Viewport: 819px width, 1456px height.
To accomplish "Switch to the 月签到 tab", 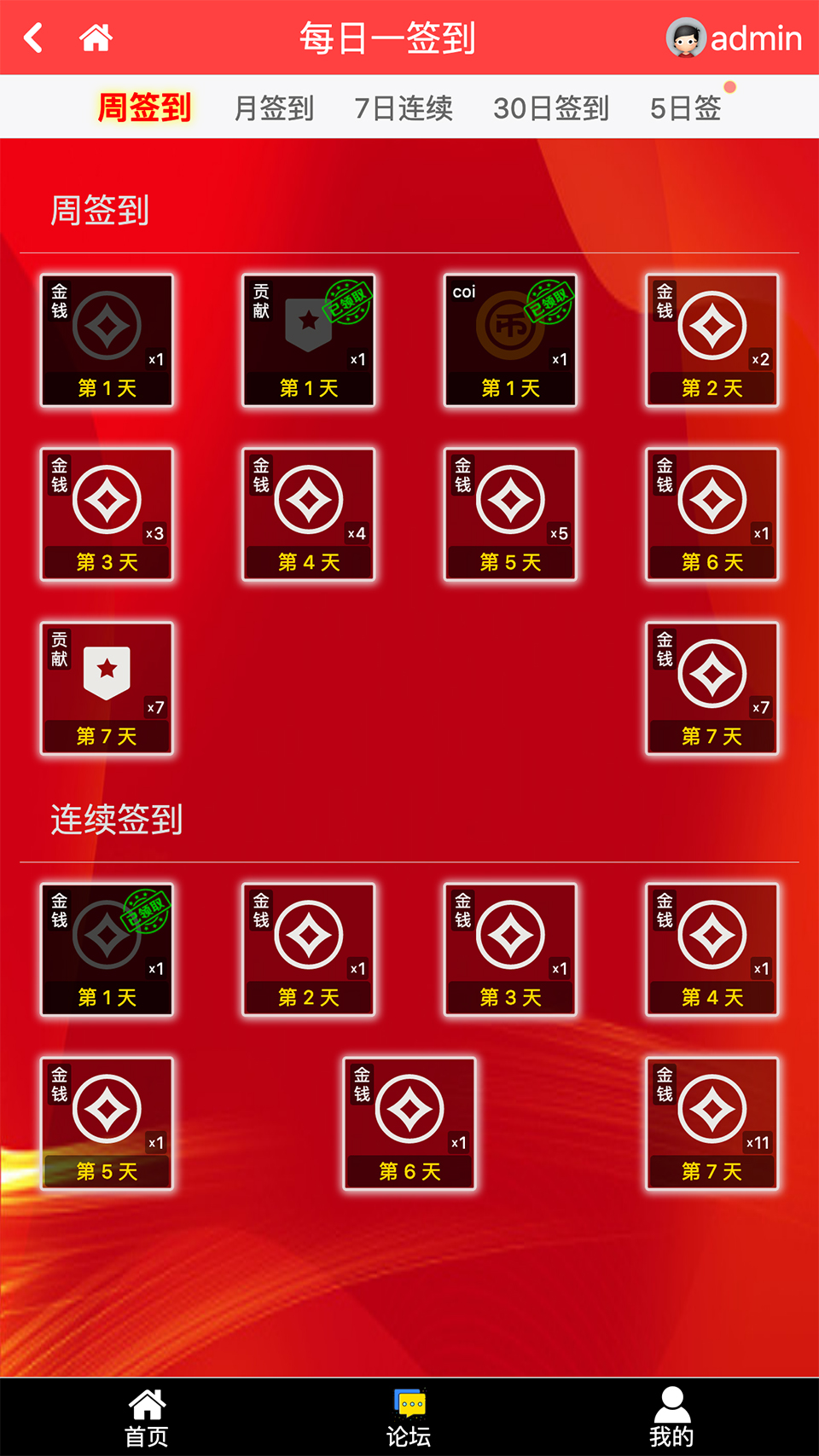I will [274, 108].
